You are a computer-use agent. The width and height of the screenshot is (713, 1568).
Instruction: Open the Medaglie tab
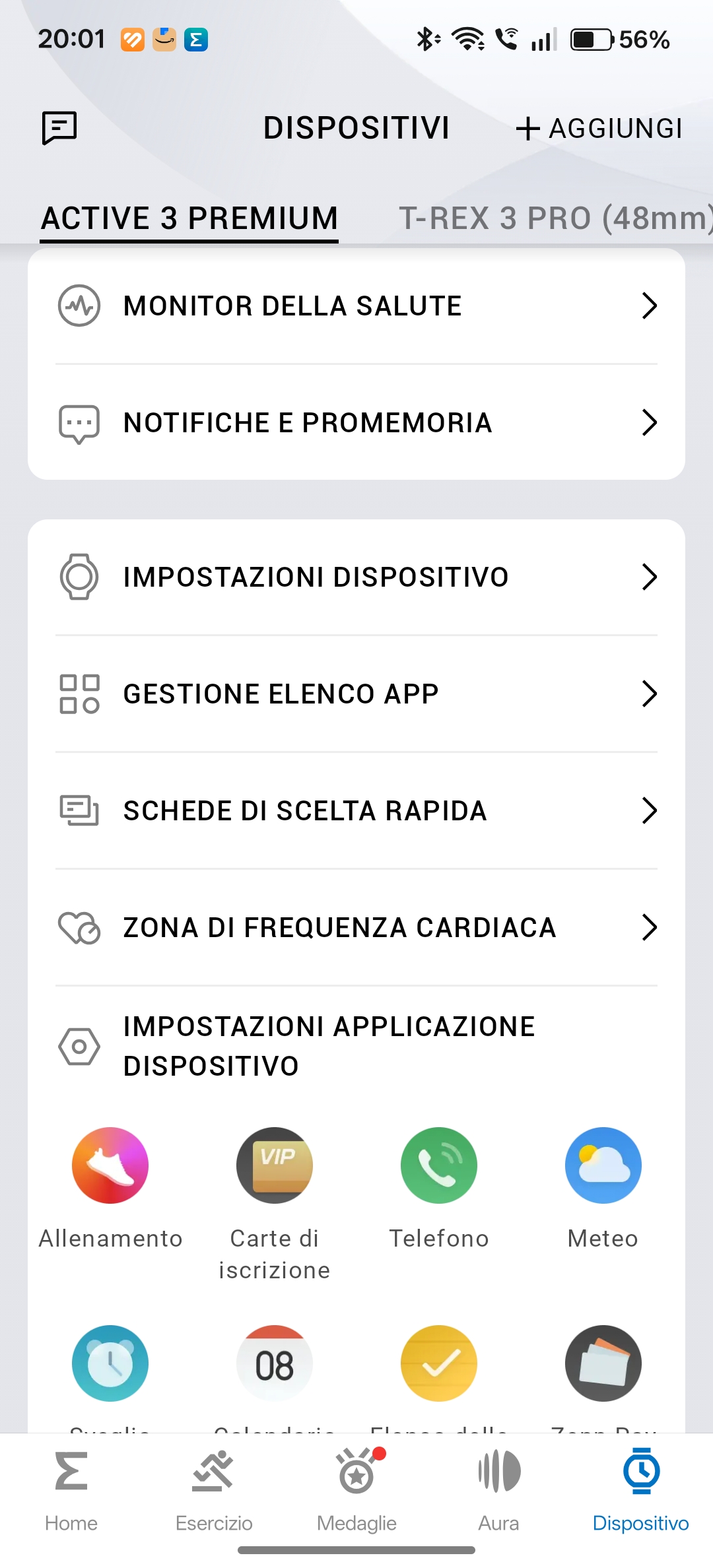click(x=356, y=1490)
